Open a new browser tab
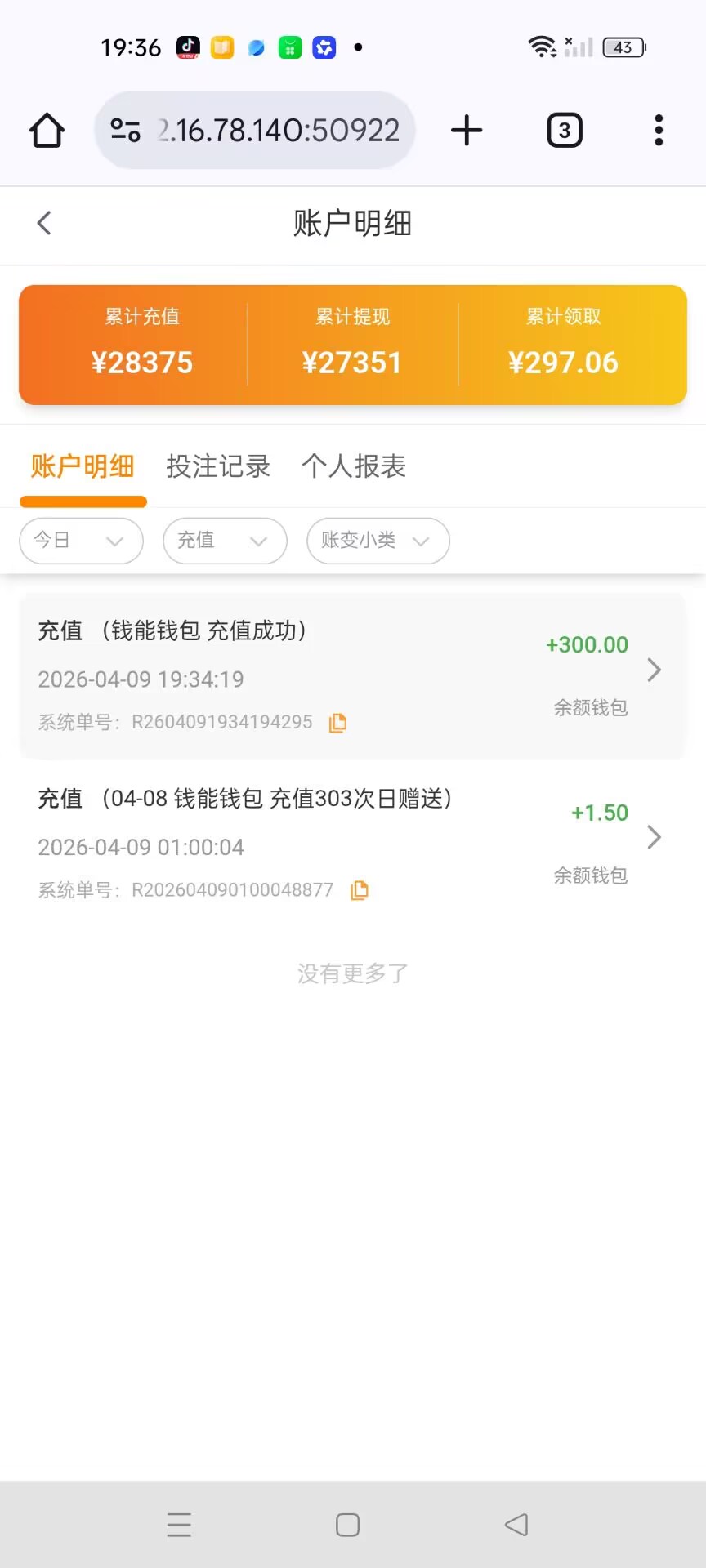706x1568 pixels. (x=467, y=131)
